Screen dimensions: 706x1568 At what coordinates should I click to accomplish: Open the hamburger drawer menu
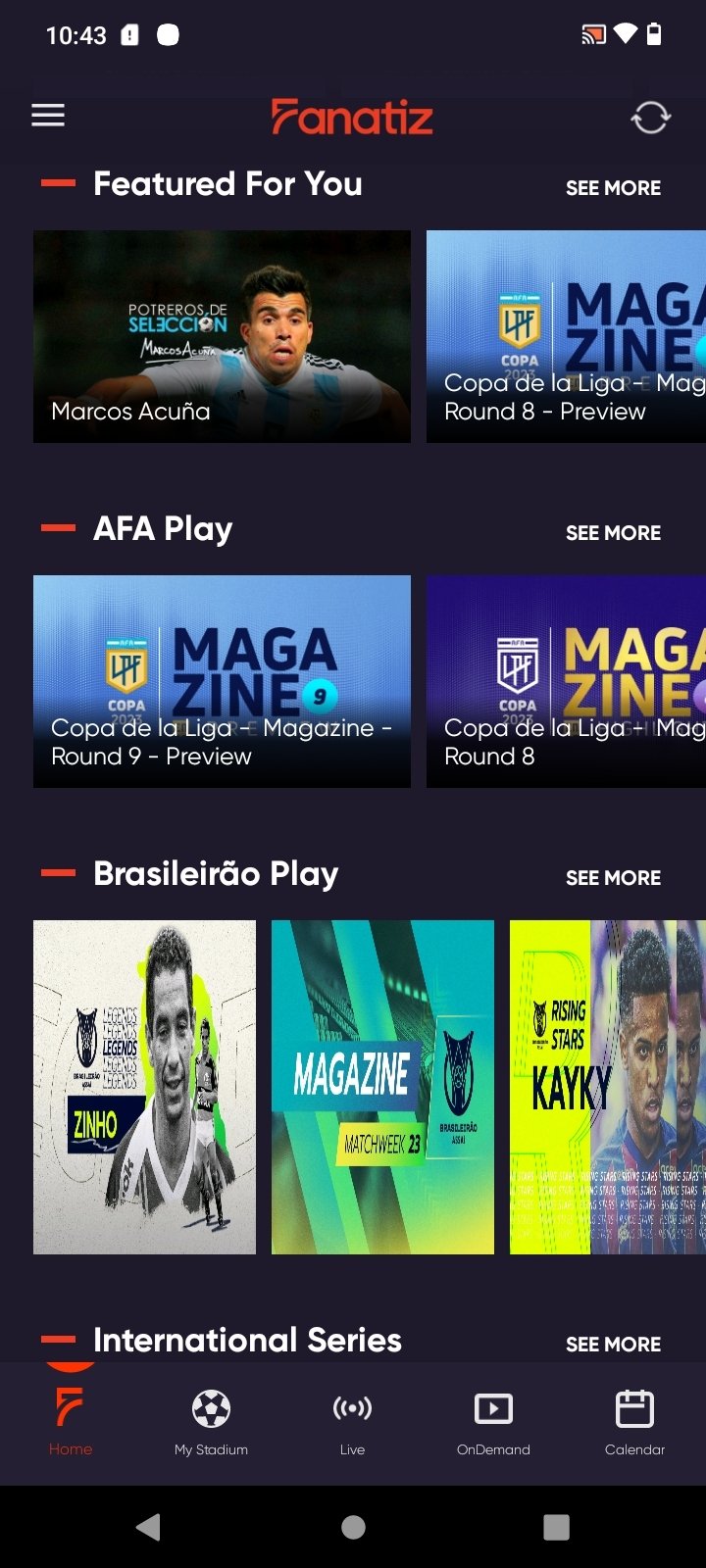click(x=48, y=116)
